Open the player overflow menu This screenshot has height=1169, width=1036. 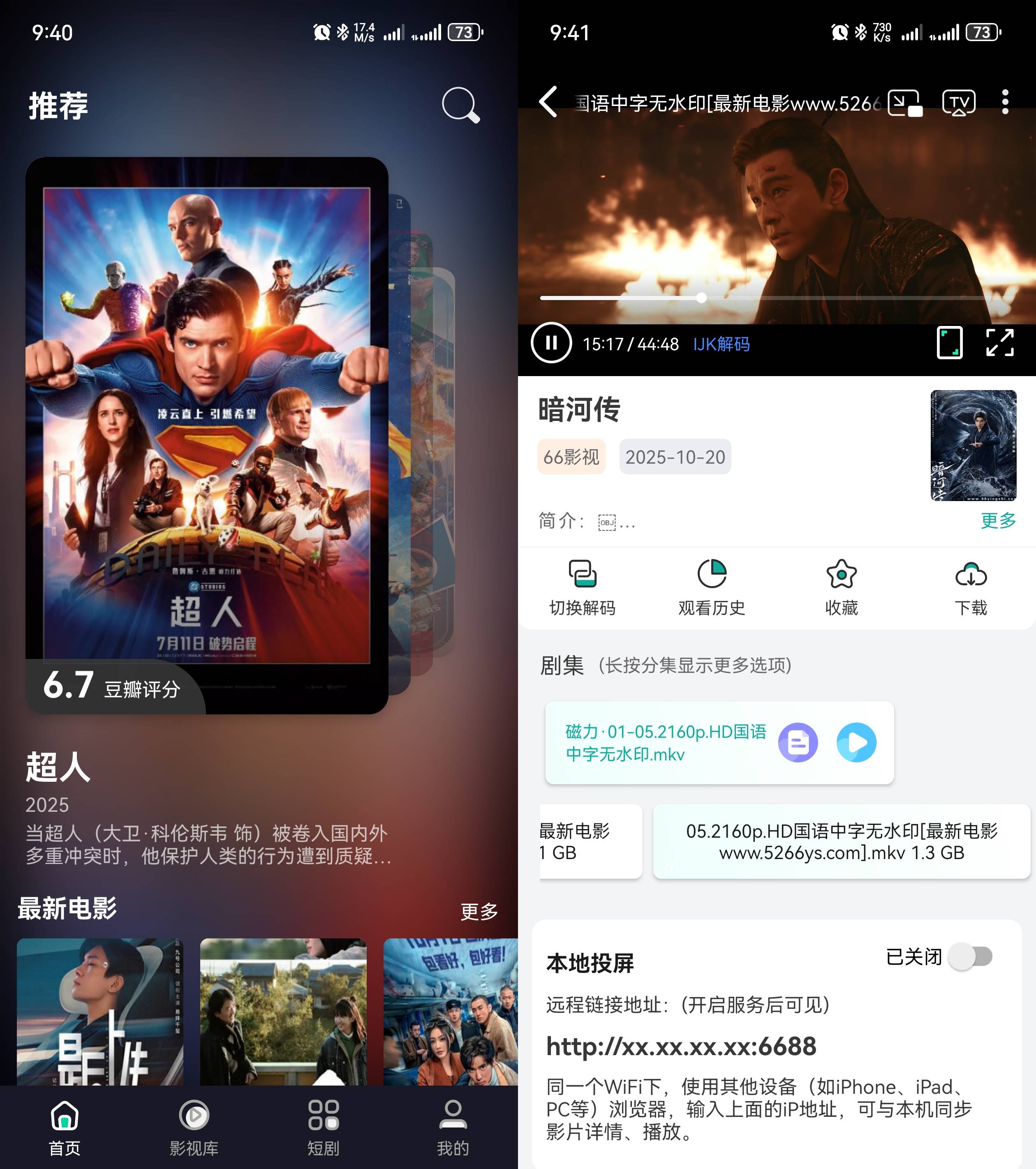click(1005, 102)
